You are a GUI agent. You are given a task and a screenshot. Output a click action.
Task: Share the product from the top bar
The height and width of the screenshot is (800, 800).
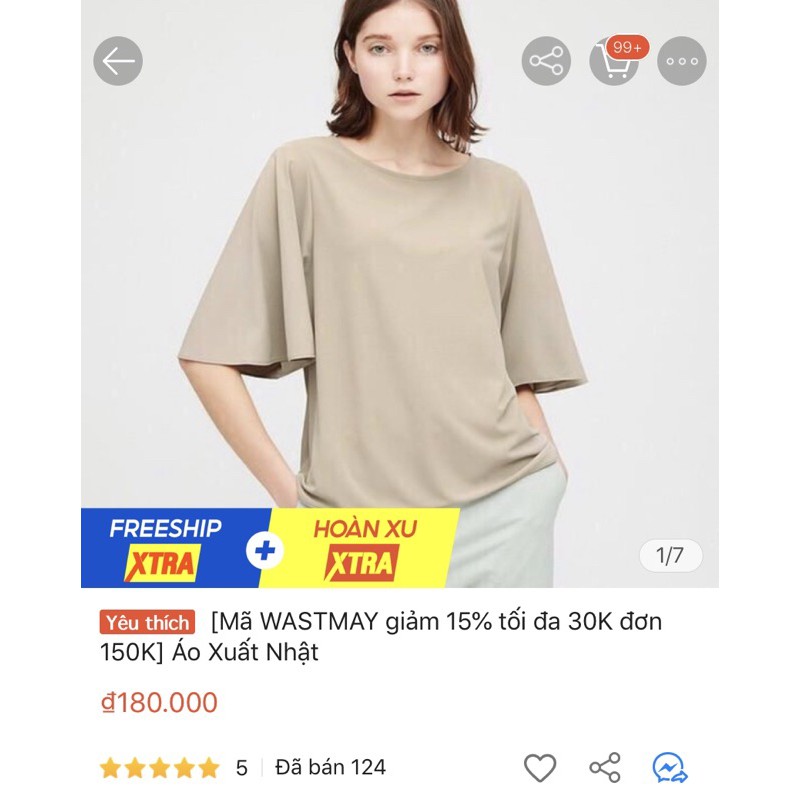click(546, 61)
